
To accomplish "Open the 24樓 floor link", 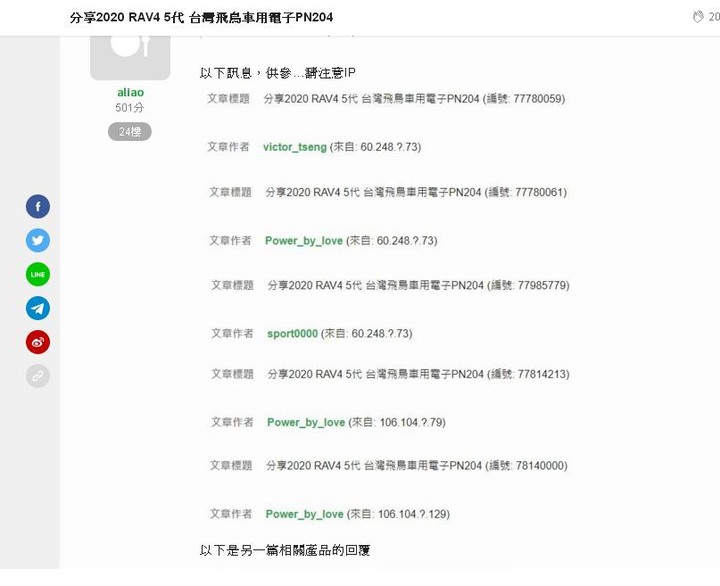I will pyautogui.click(x=130, y=132).
